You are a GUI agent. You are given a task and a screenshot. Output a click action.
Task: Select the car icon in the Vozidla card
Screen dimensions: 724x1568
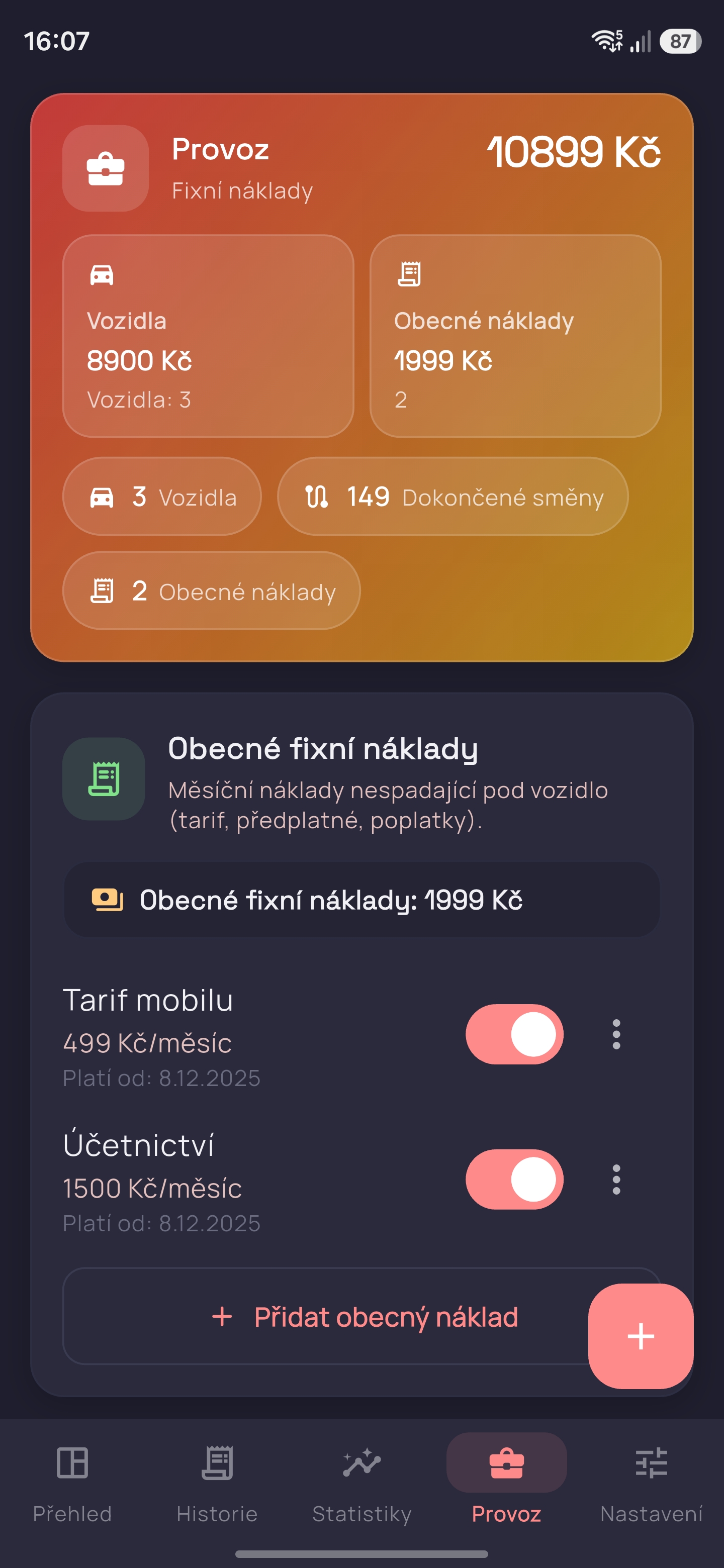pyautogui.click(x=101, y=273)
